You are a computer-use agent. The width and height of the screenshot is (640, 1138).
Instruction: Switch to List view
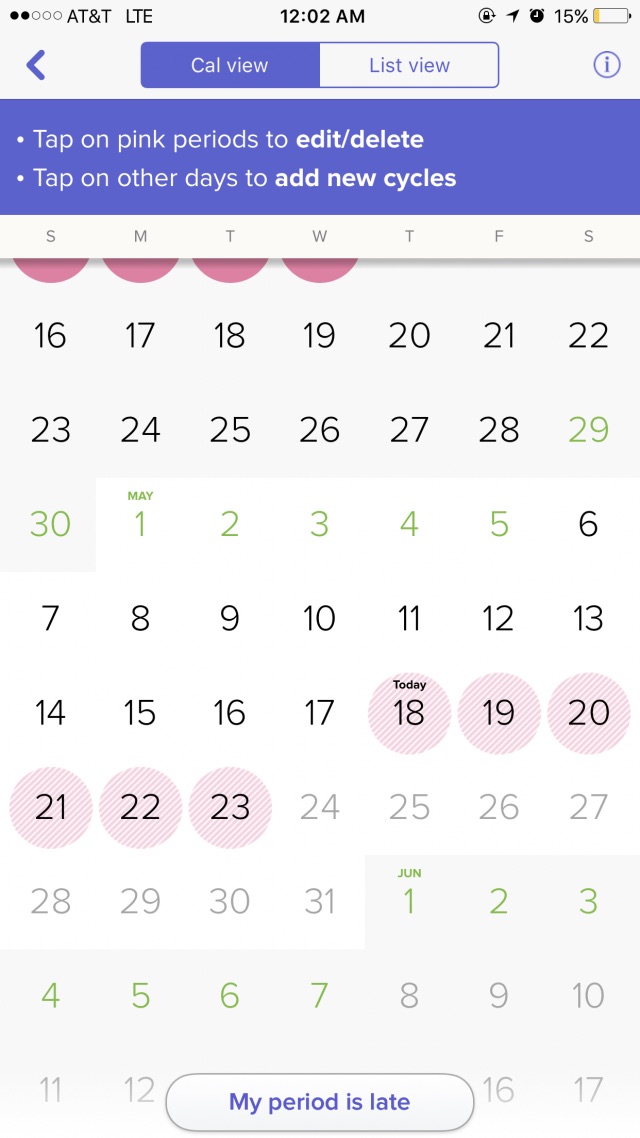409,65
